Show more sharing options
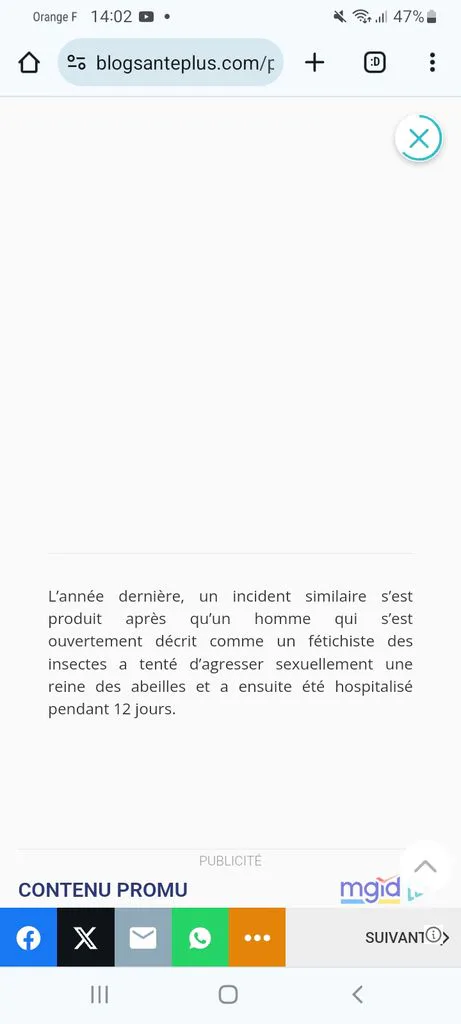 pyautogui.click(x=257, y=938)
